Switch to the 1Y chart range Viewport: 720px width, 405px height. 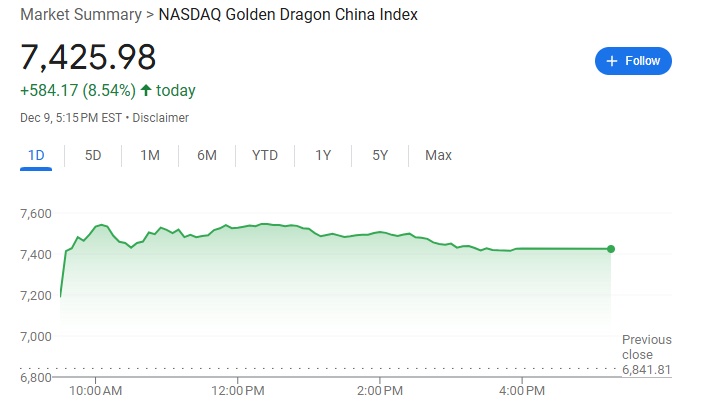(323, 155)
